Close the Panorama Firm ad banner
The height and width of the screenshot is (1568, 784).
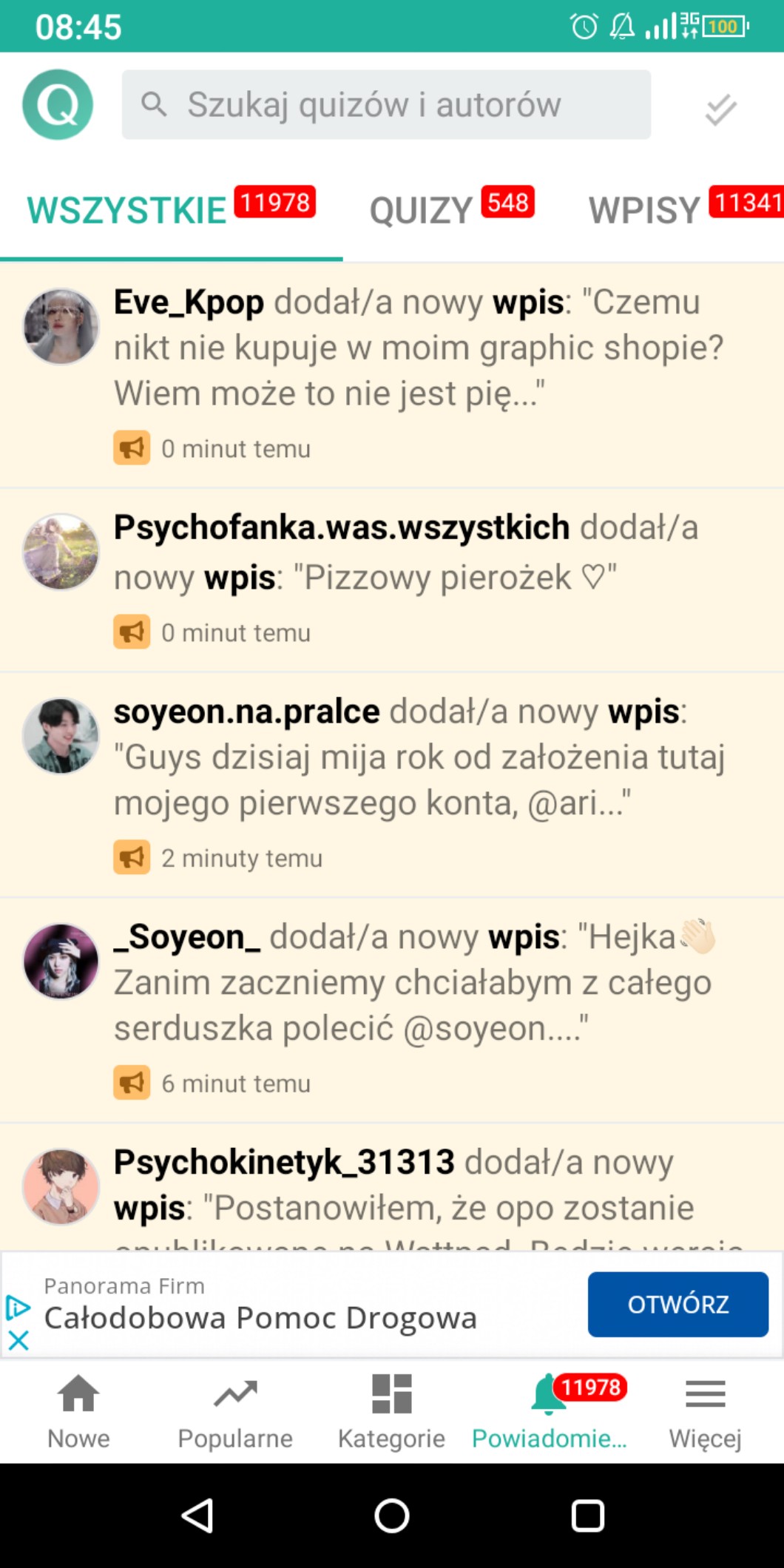18,1340
